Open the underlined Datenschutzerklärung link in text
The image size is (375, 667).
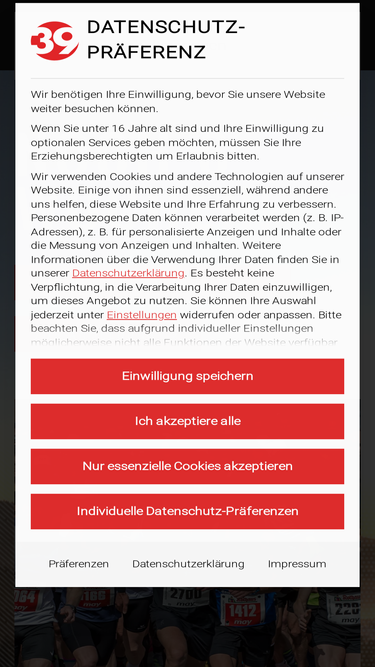point(128,273)
